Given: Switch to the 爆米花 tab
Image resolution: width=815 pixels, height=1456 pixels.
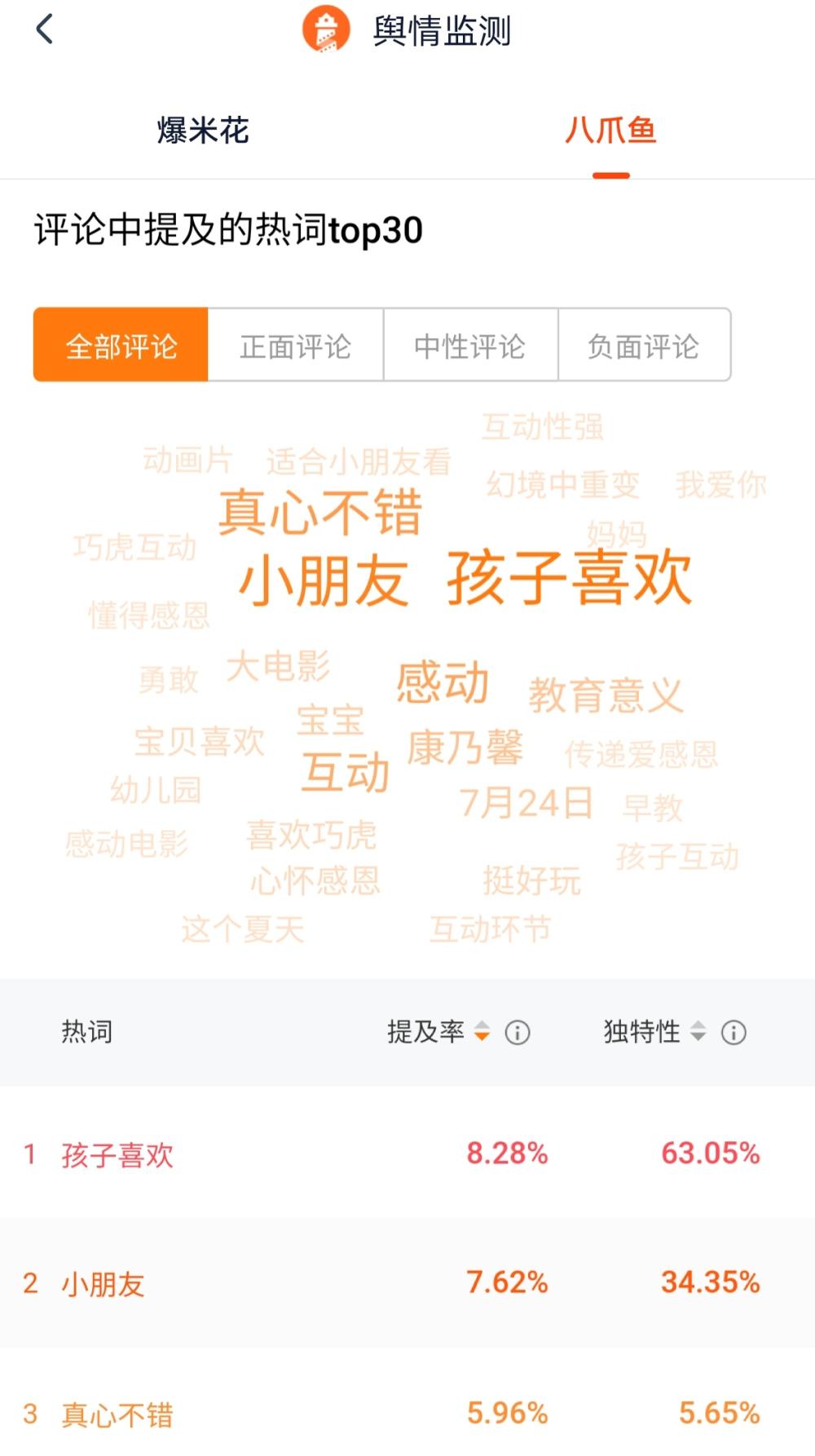Looking at the screenshot, I should (x=203, y=130).
